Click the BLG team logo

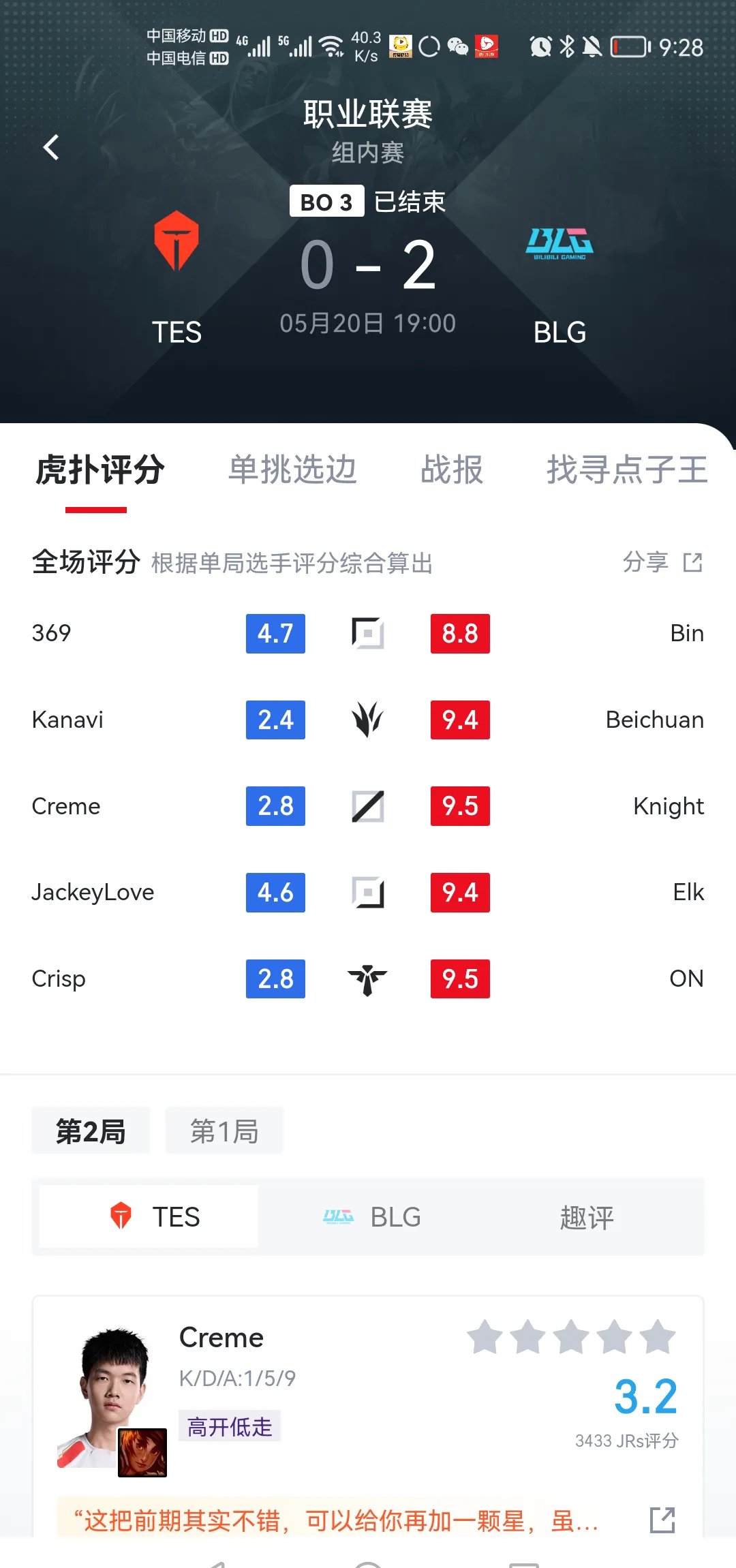(x=559, y=243)
